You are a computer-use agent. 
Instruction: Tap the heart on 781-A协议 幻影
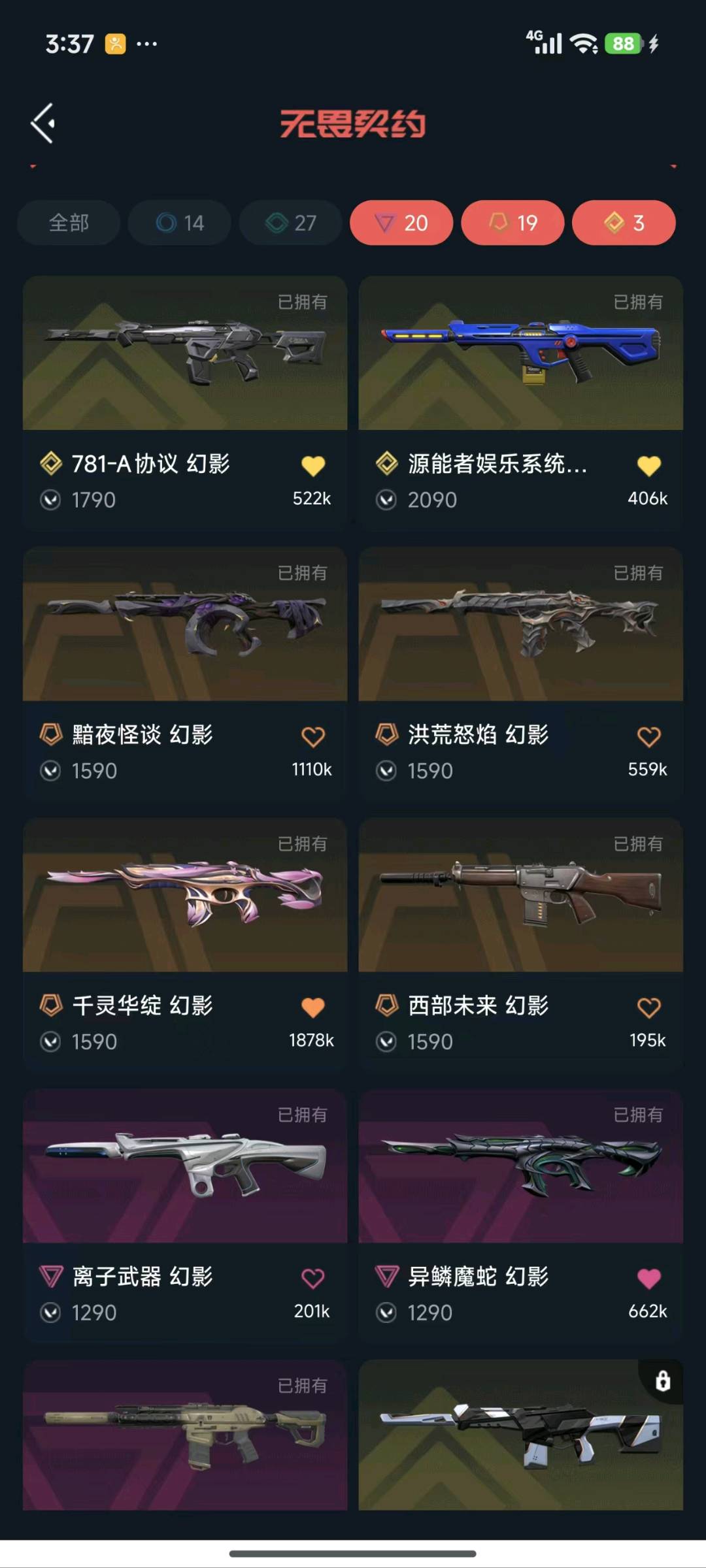312,465
